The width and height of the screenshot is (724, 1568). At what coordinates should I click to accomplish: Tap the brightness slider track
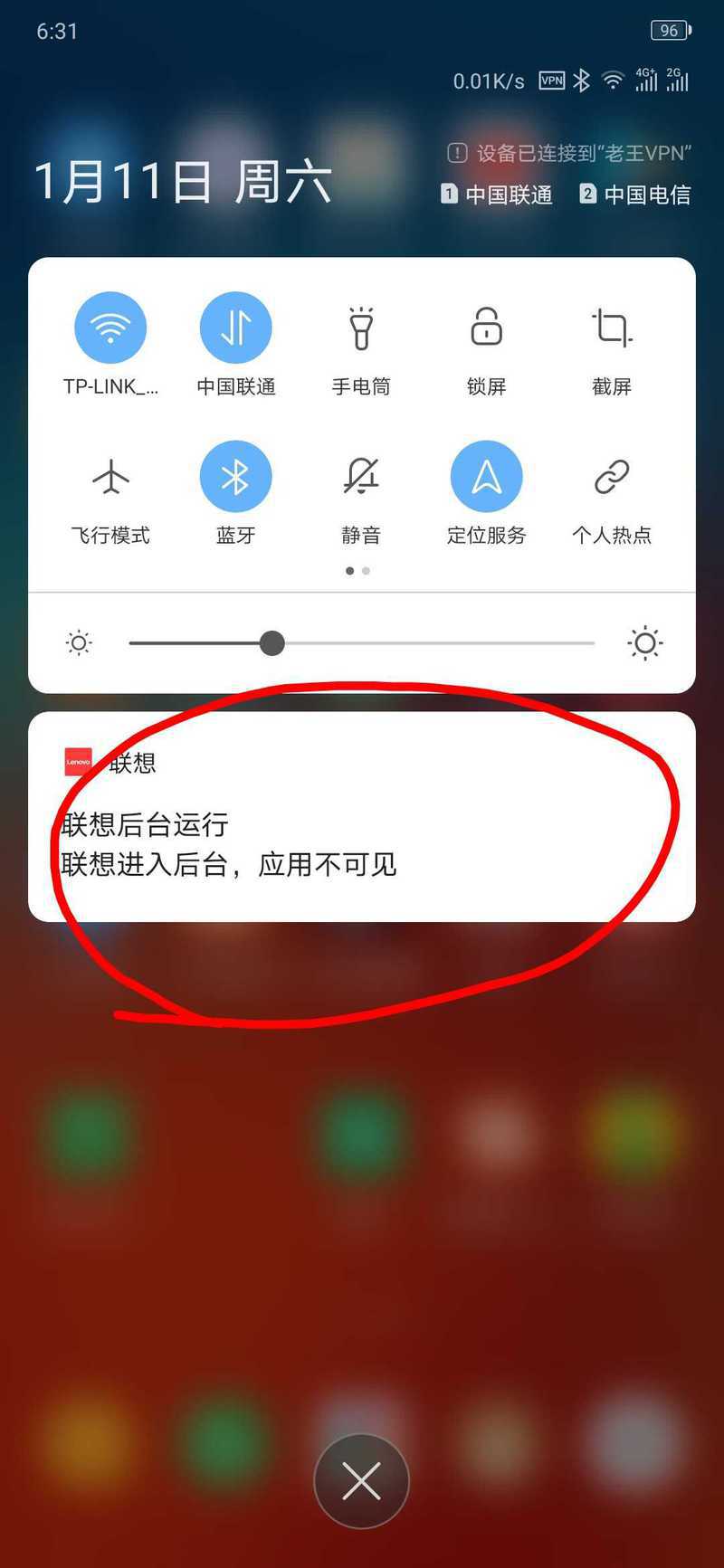tap(362, 643)
